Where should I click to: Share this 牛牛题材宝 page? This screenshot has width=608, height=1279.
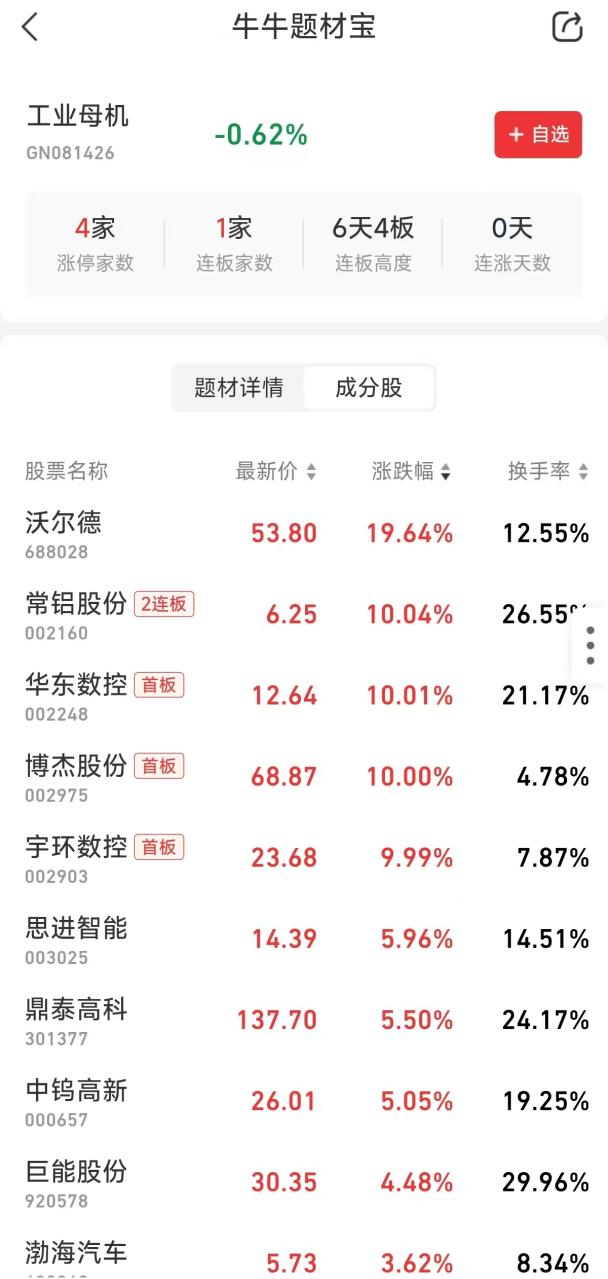[x=567, y=27]
